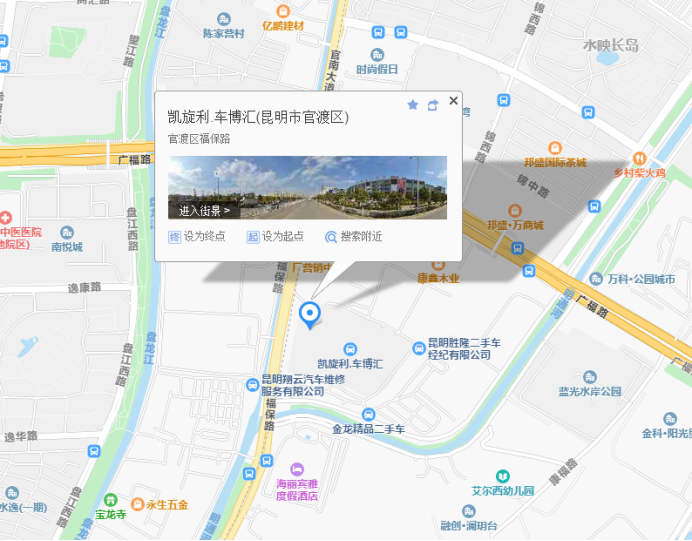This screenshot has width=692, height=541.
Task: Favorite this place with the star icon
Action: (x=413, y=105)
